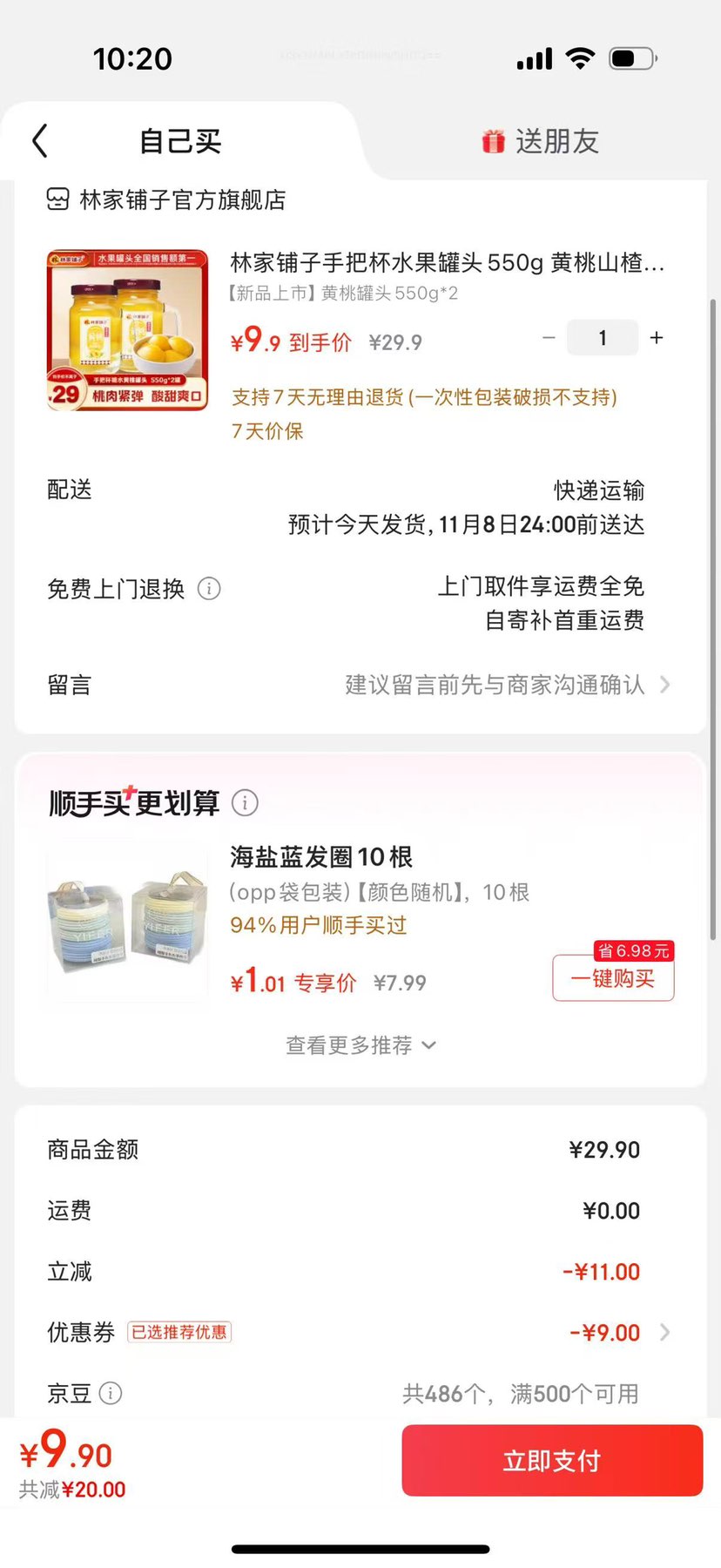
Task: Click the plus icon to increase quantity
Action: [x=657, y=337]
